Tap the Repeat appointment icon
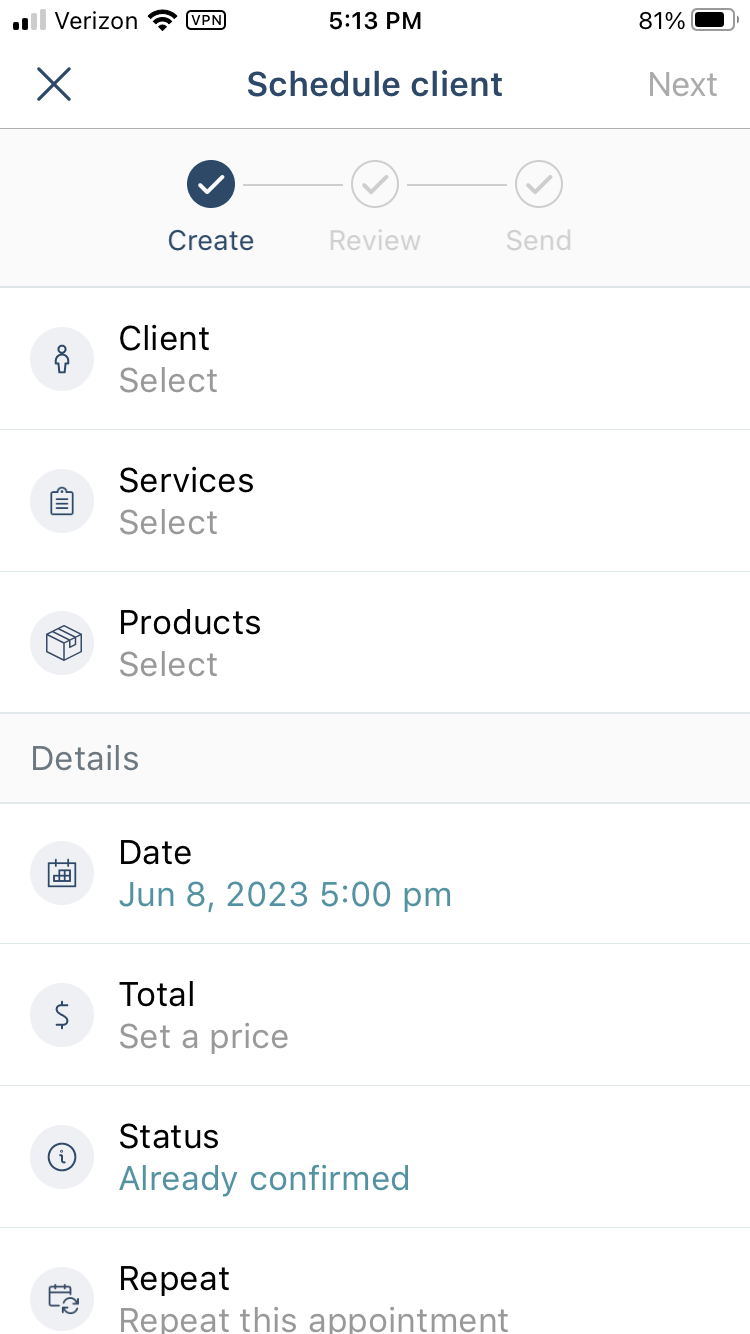750x1334 pixels. pos(62,1298)
